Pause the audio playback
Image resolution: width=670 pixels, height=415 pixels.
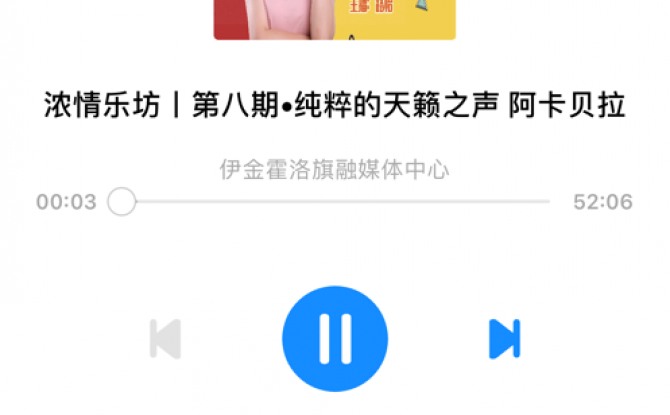coord(335,338)
